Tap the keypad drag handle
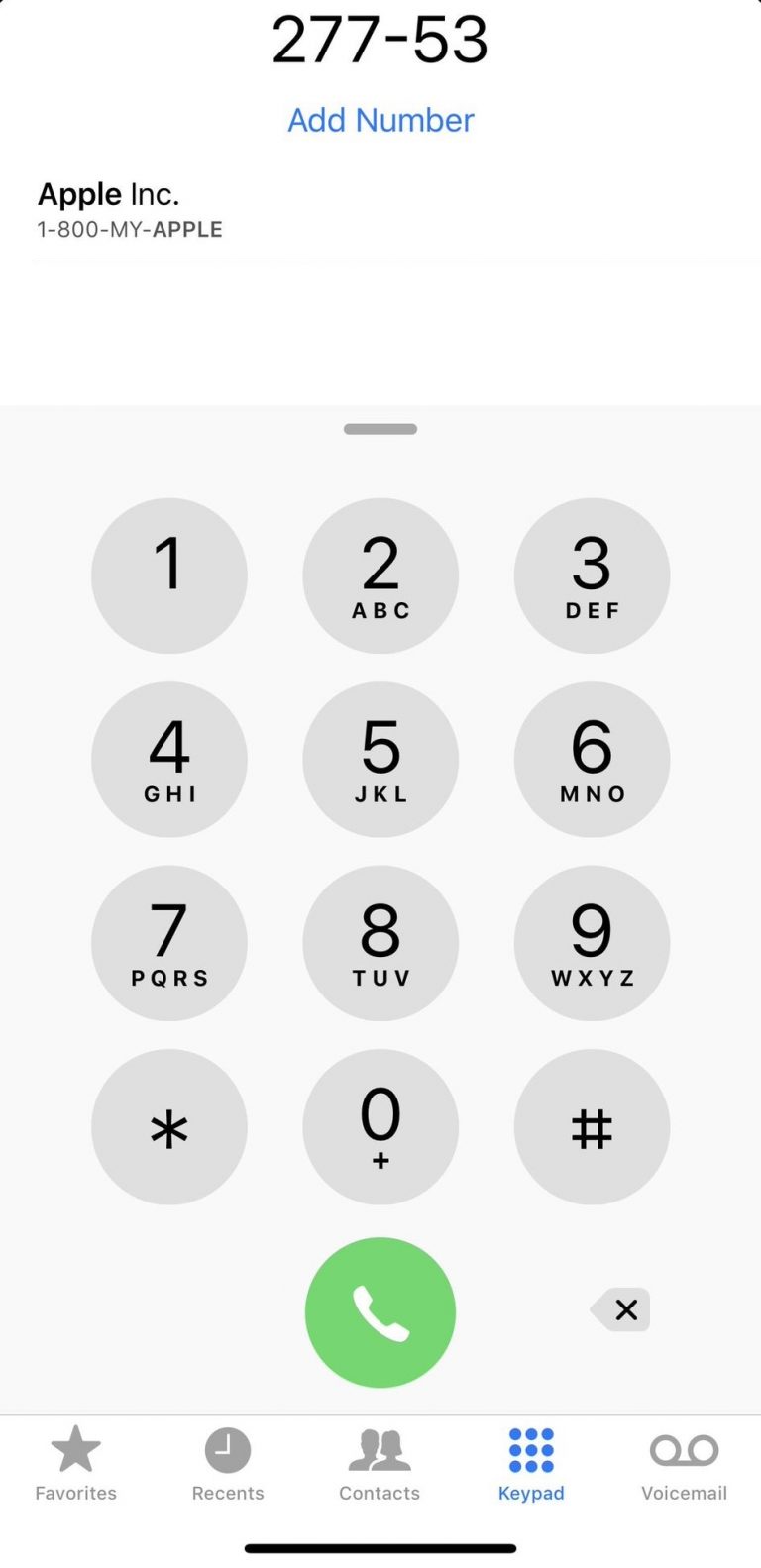761x1568 pixels. coord(380,429)
